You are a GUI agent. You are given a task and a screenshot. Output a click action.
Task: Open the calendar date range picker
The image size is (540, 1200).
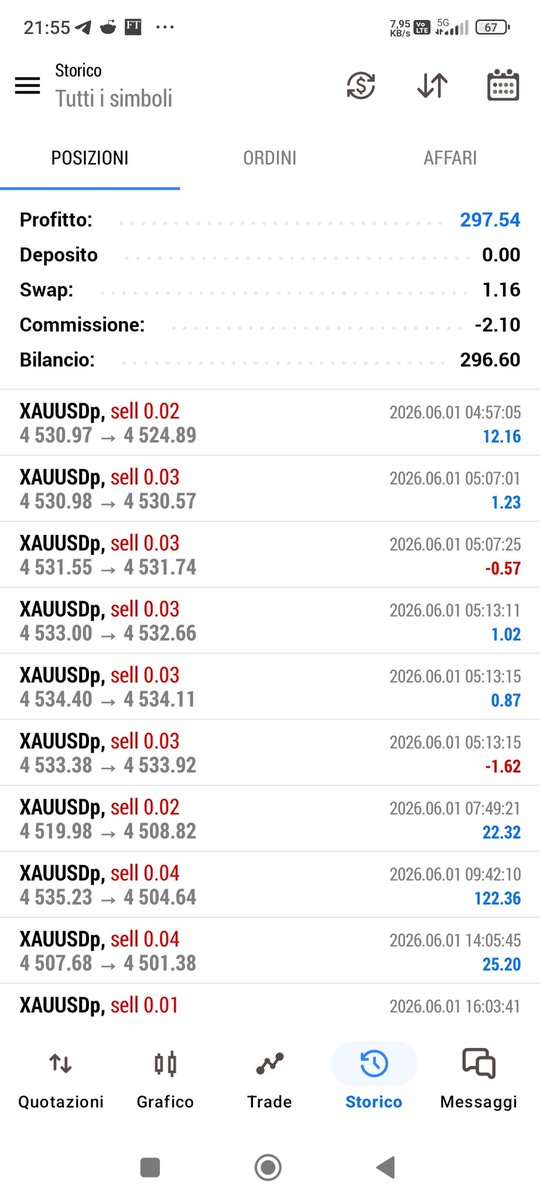point(503,86)
